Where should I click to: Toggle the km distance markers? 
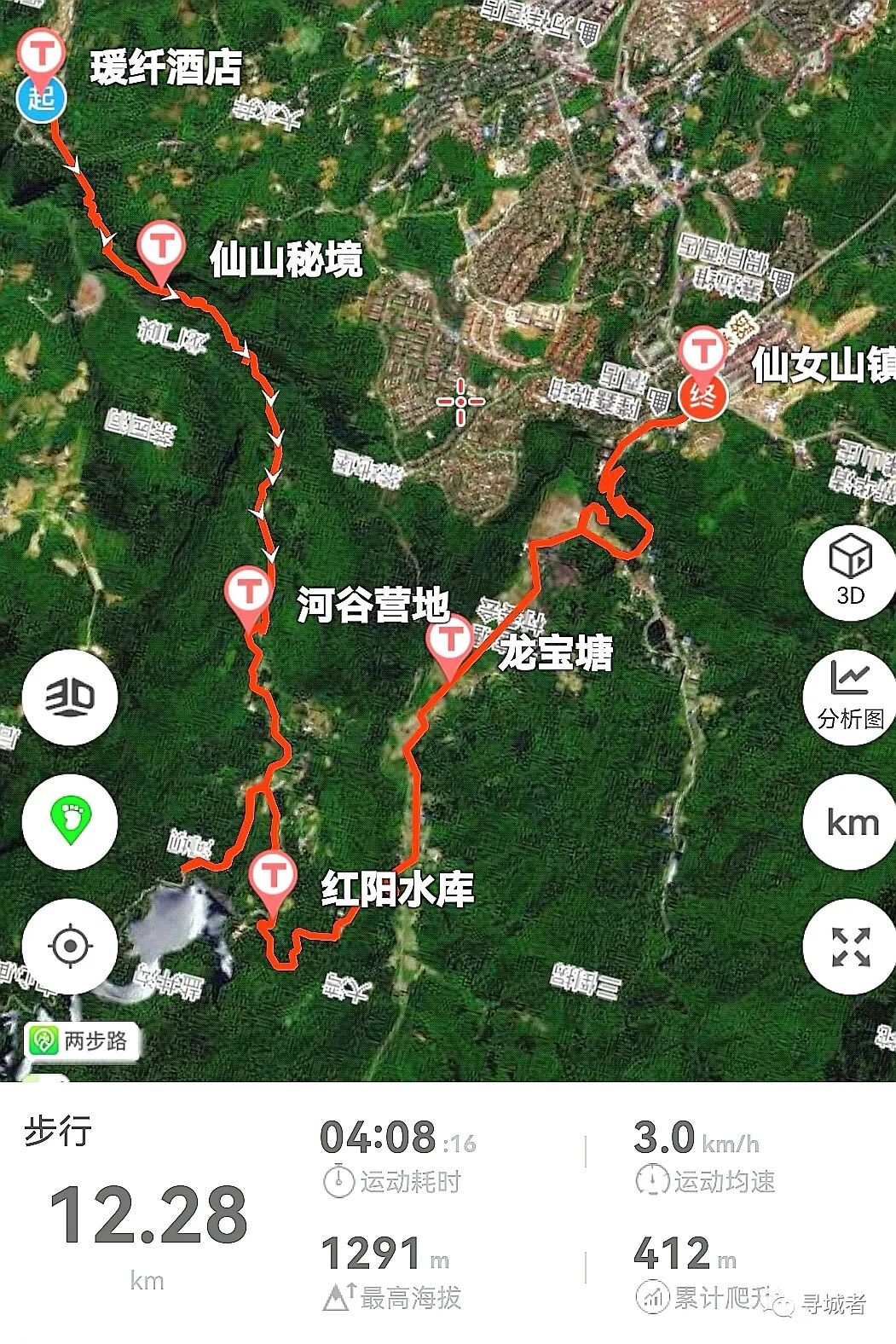[x=850, y=822]
